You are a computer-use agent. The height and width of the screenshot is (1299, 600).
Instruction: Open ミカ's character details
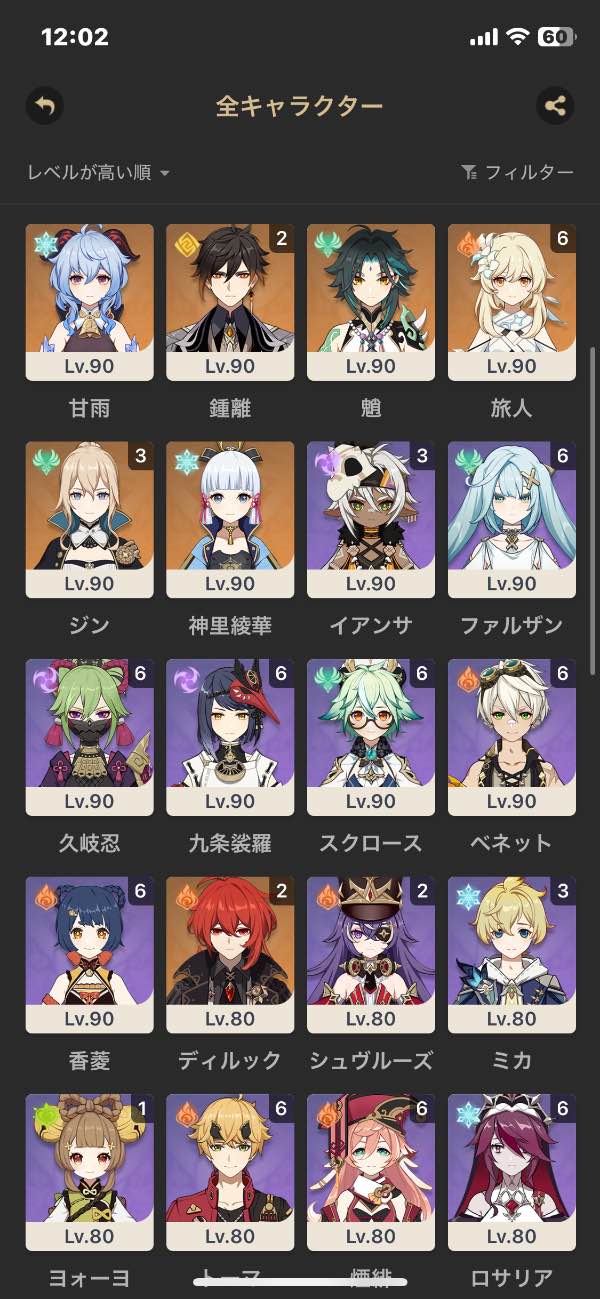(512, 955)
